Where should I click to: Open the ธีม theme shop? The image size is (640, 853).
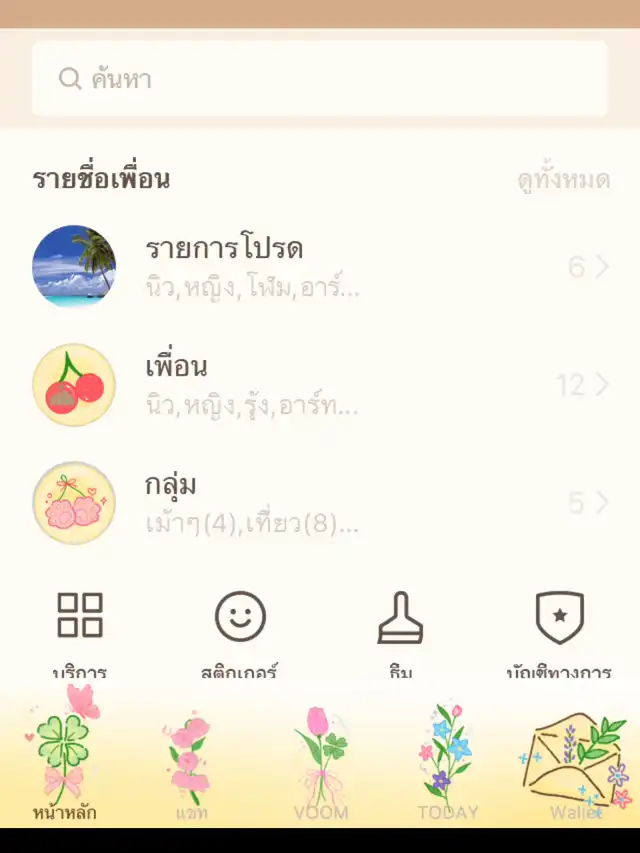tap(400, 630)
